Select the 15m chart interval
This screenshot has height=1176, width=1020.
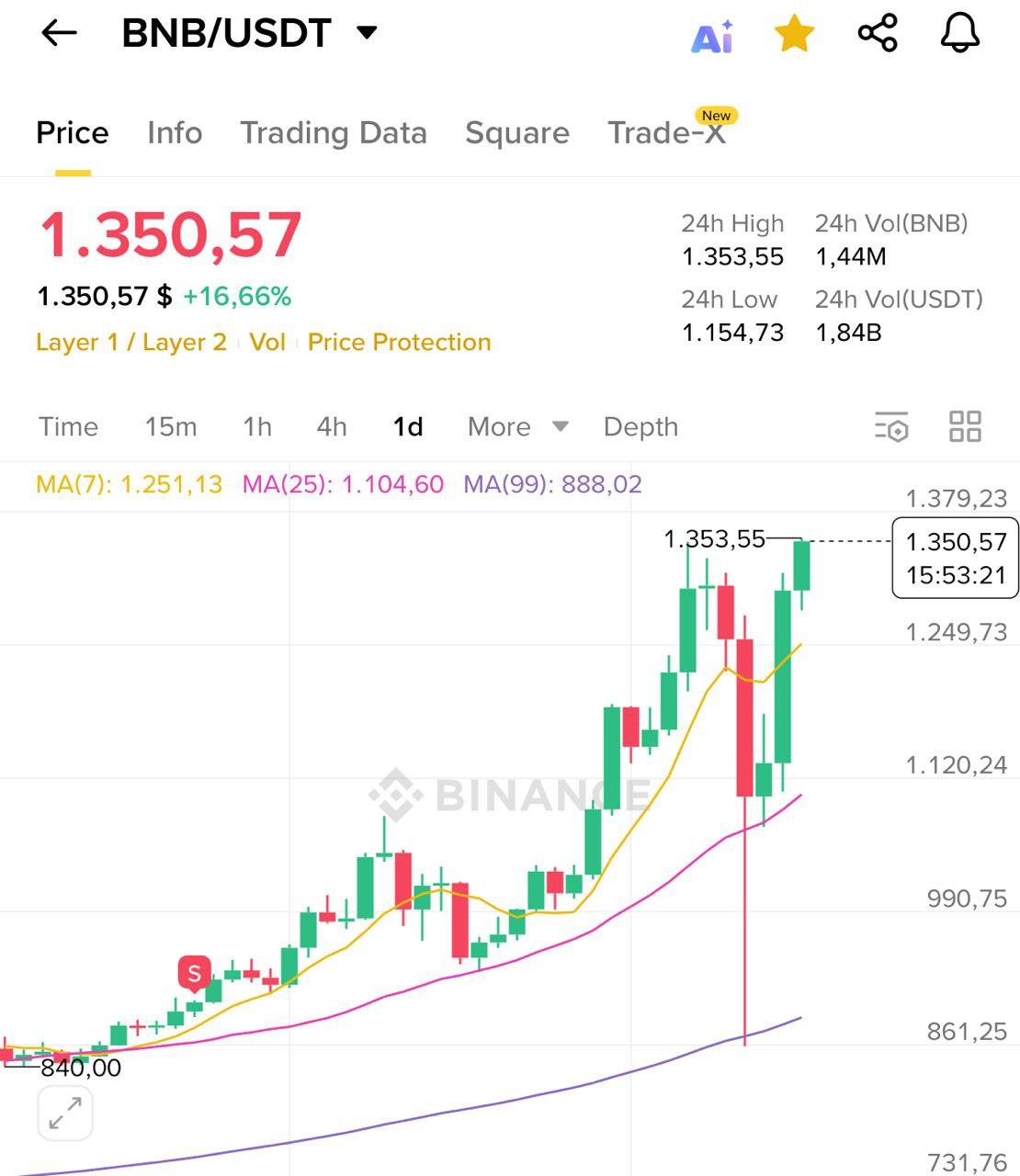[x=171, y=427]
